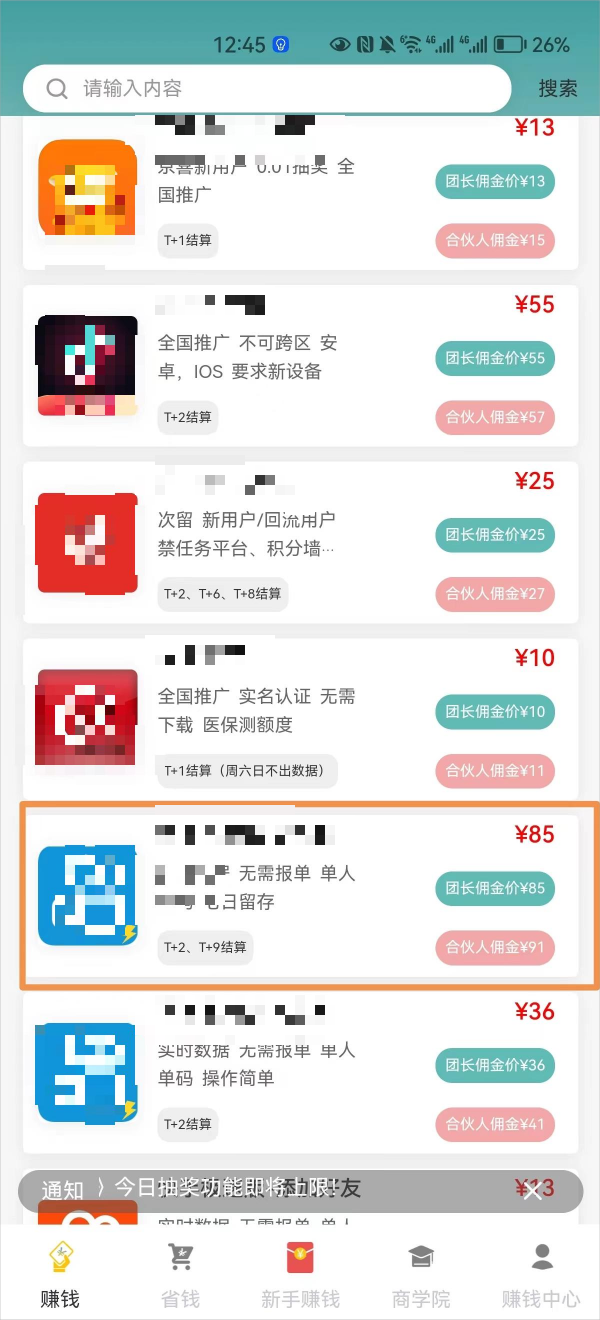Choose 团长佣金价¥85 button

(495, 888)
